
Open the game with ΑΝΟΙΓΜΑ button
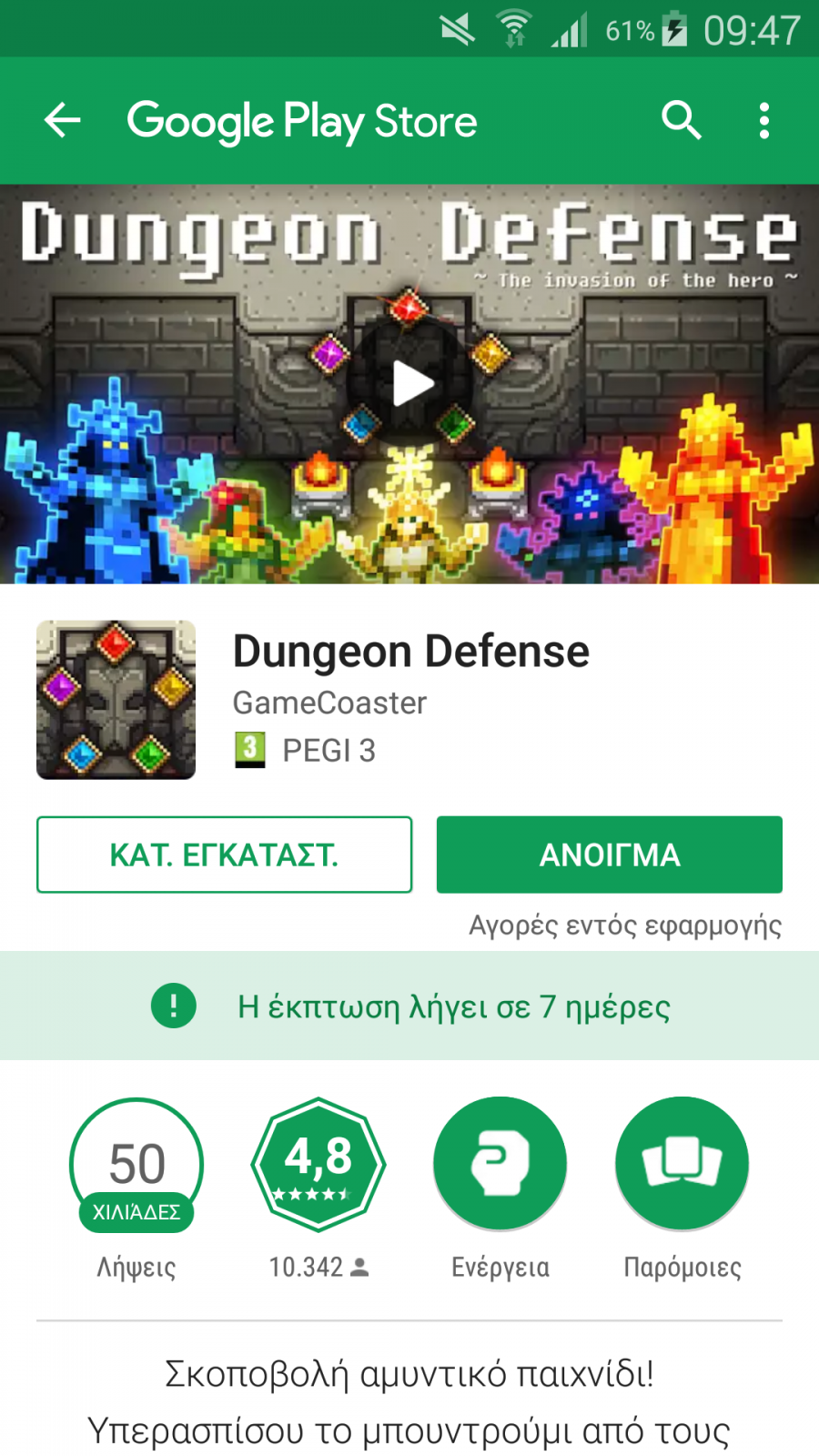click(610, 854)
